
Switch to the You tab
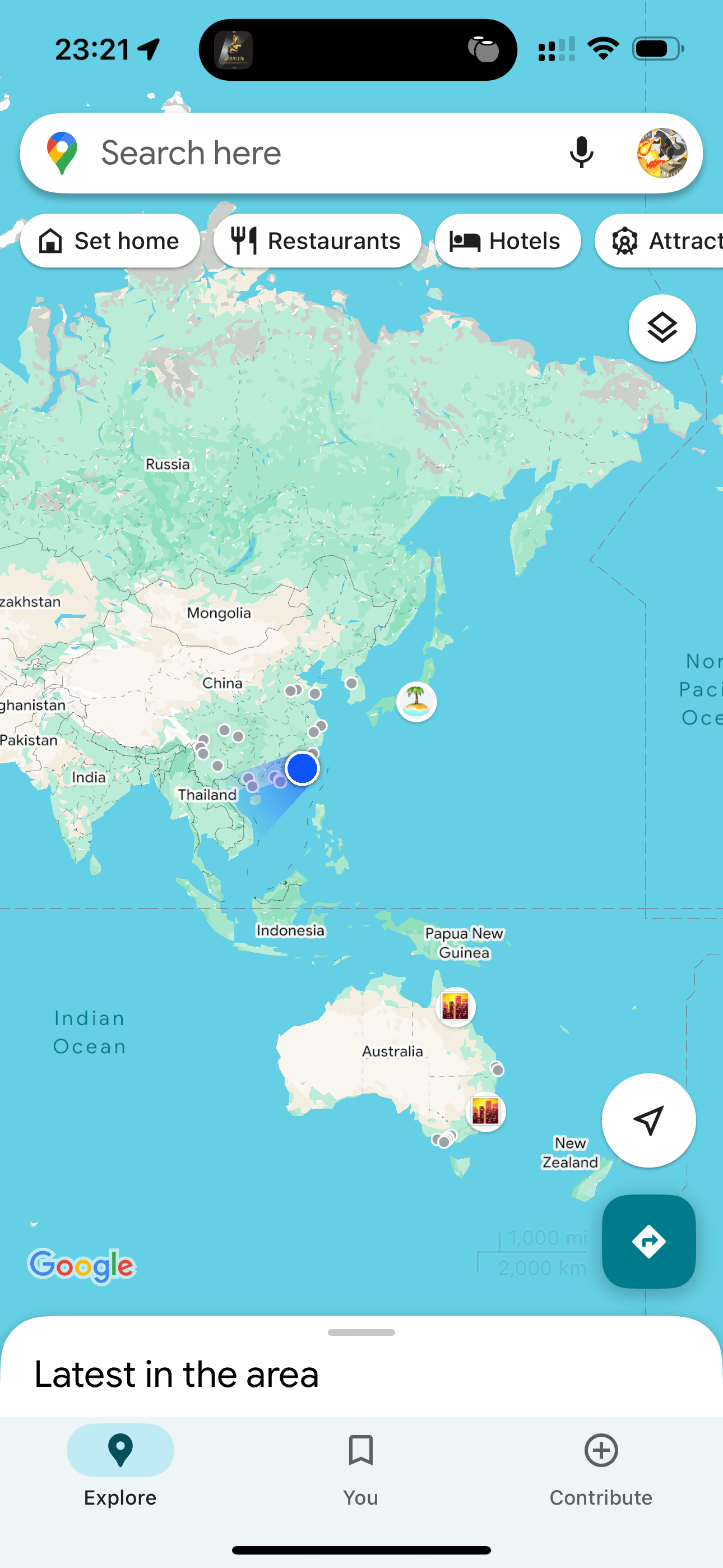point(361,1468)
